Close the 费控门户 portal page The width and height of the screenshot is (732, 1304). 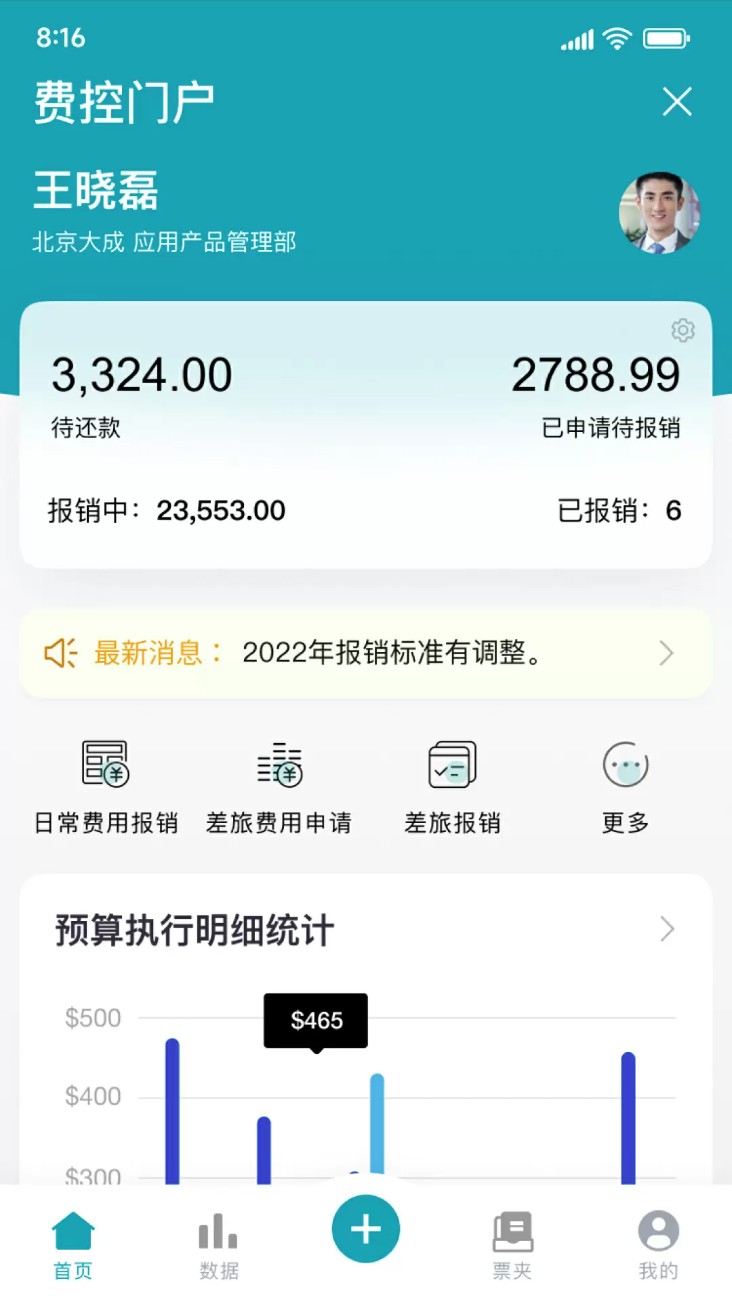tap(677, 101)
